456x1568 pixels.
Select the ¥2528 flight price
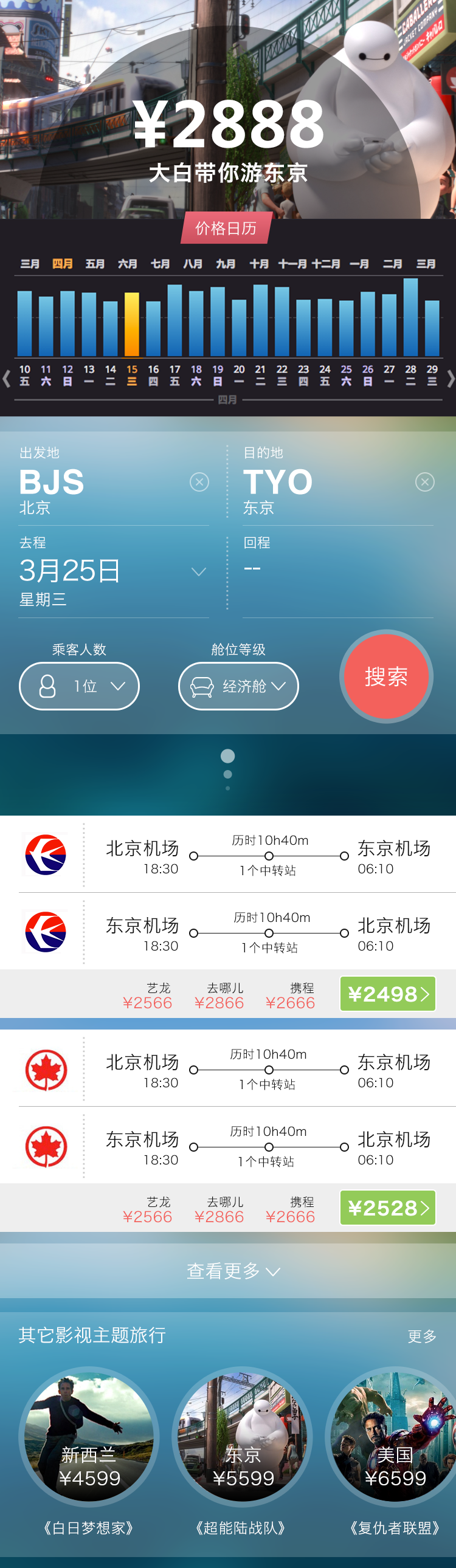pos(388,1208)
